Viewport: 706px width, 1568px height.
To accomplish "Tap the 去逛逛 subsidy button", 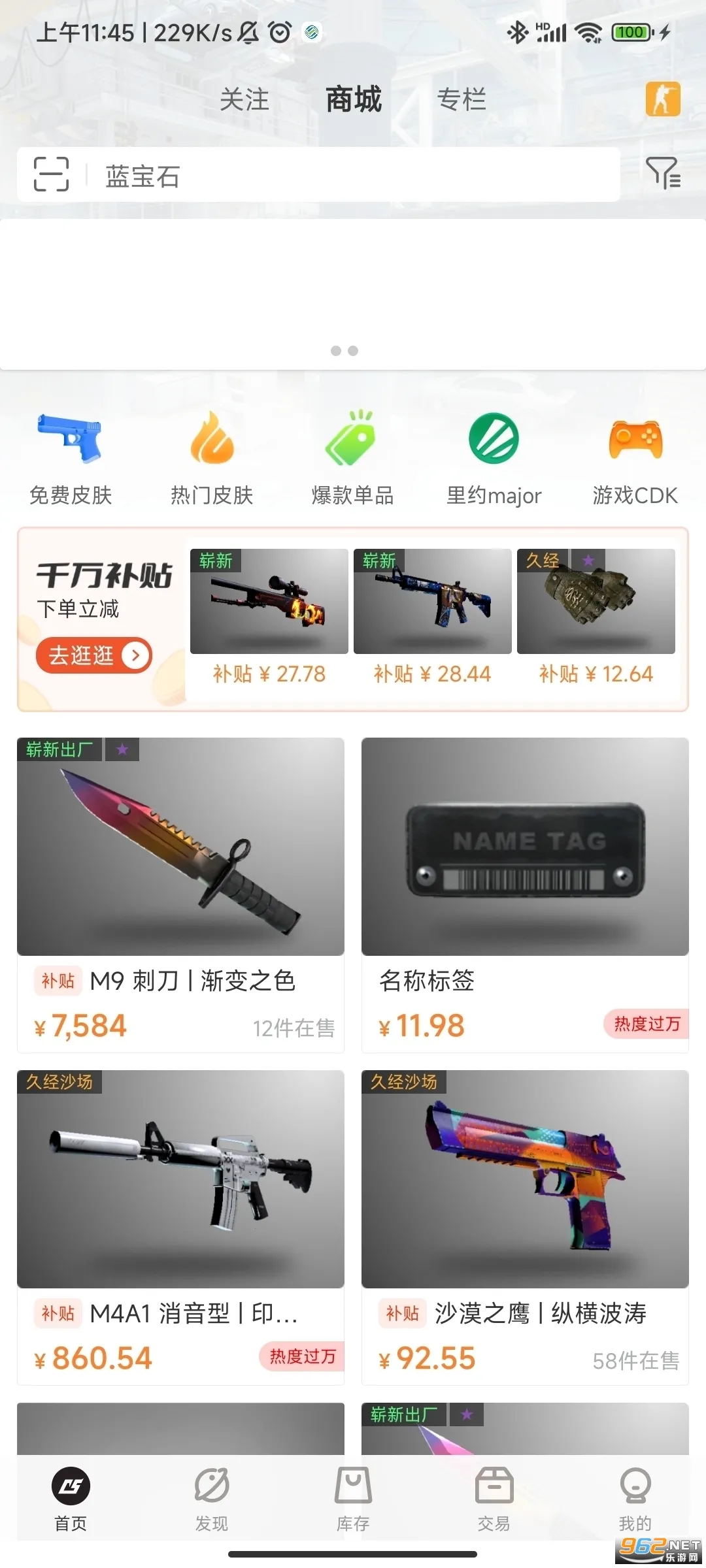I will pos(93,655).
